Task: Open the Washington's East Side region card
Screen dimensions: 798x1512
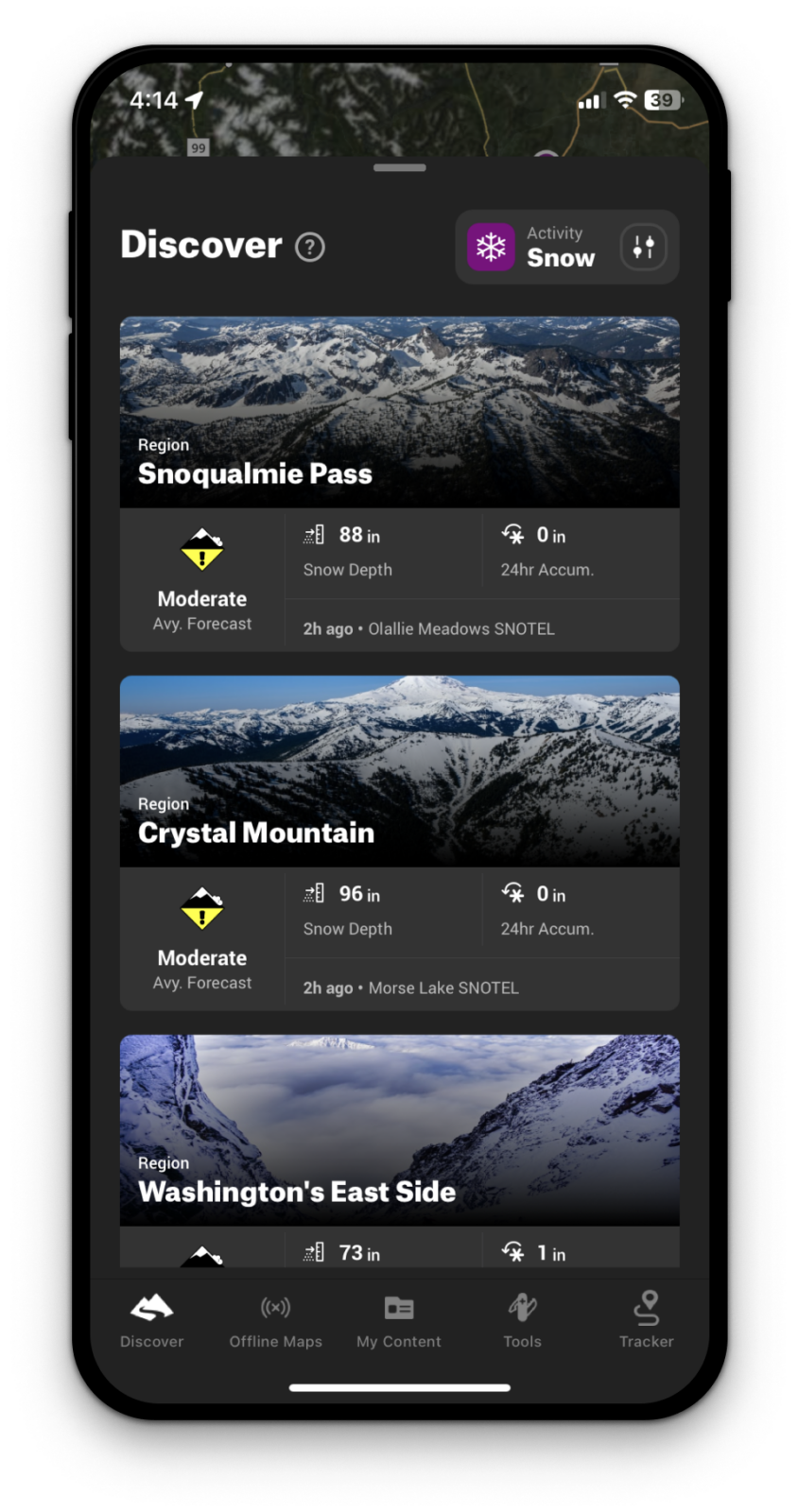Action: pos(399,1130)
